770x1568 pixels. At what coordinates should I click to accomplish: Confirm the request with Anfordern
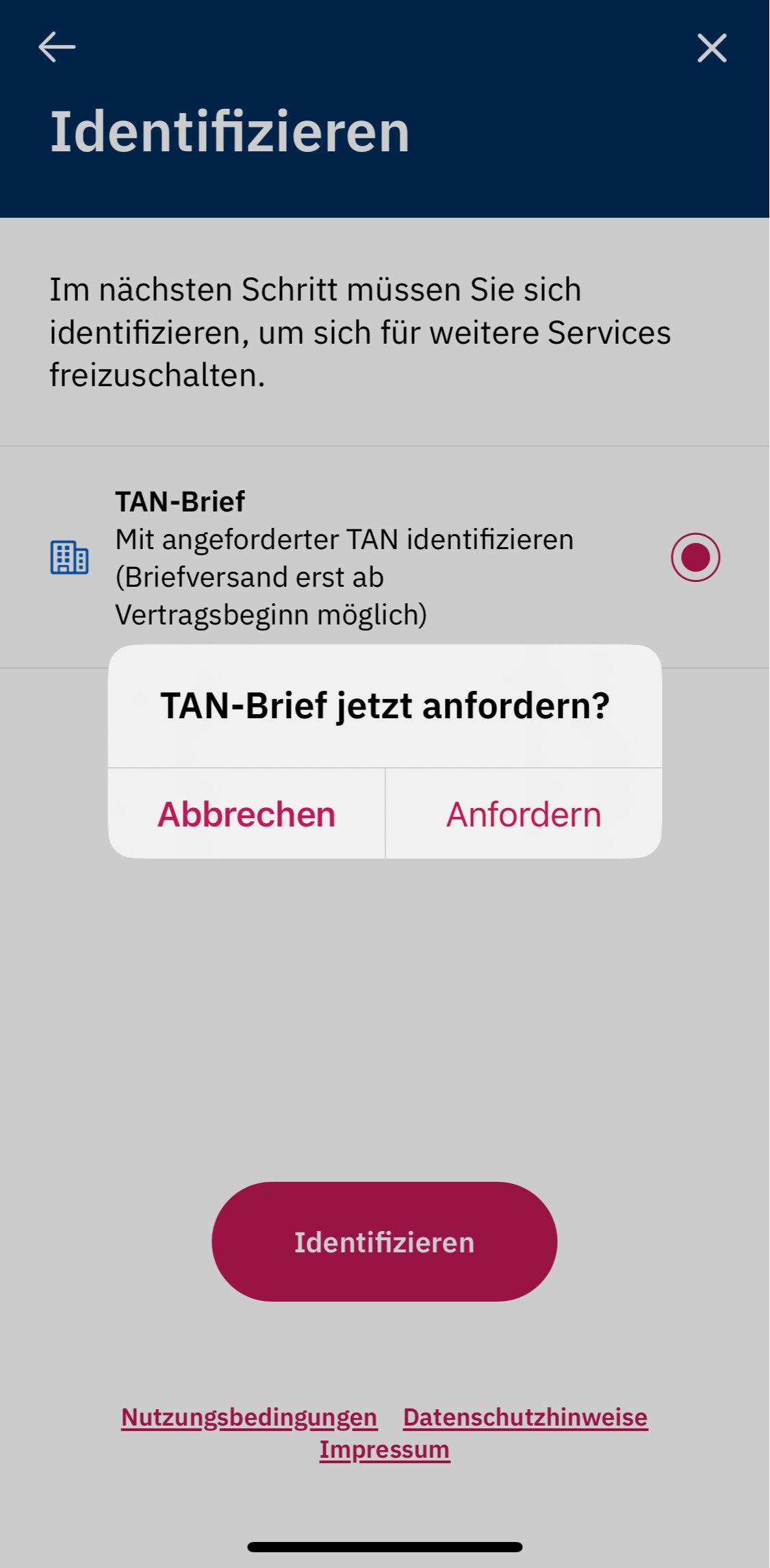[x=524, y=814]
